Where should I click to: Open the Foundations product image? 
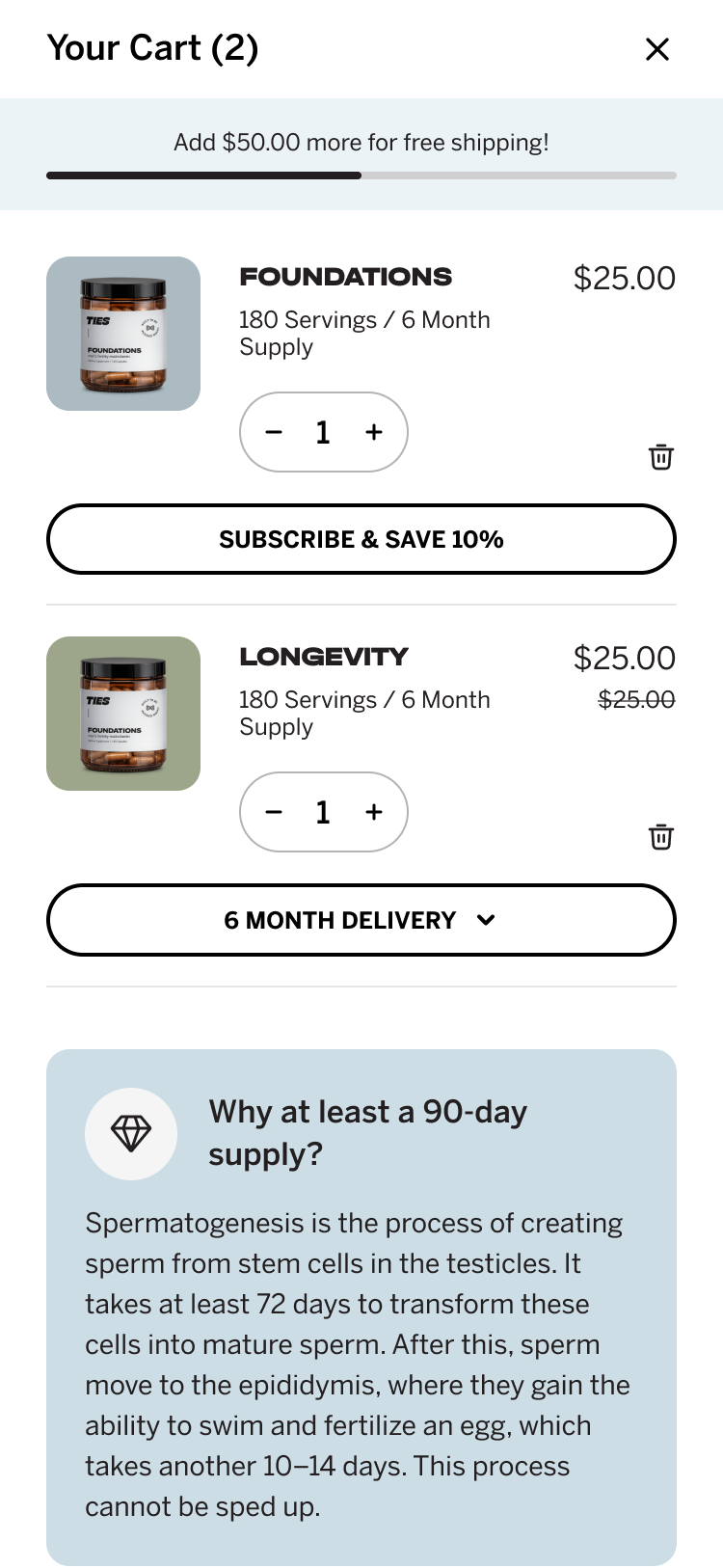point(123,334)
